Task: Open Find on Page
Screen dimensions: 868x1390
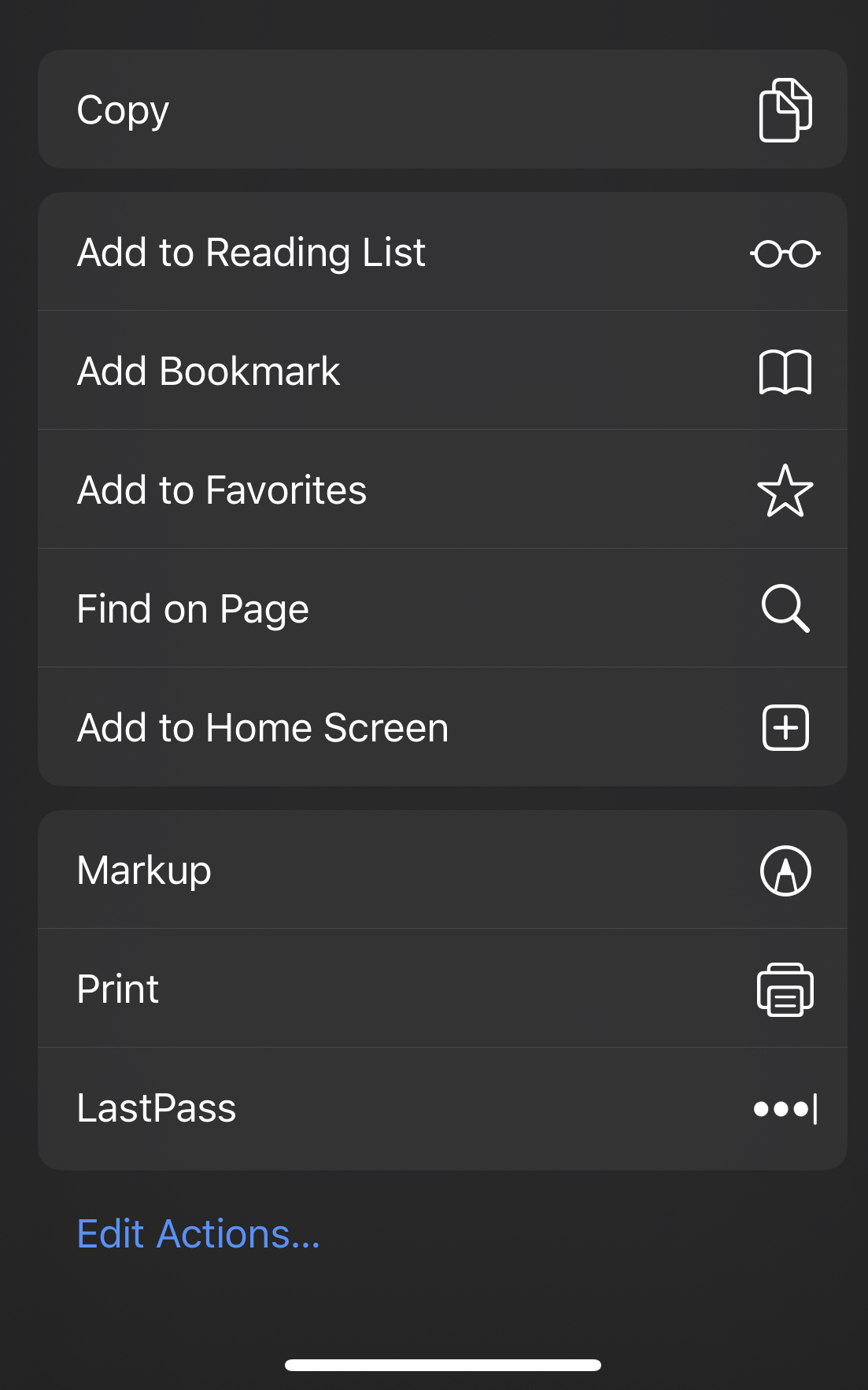Action: point(442,608)
